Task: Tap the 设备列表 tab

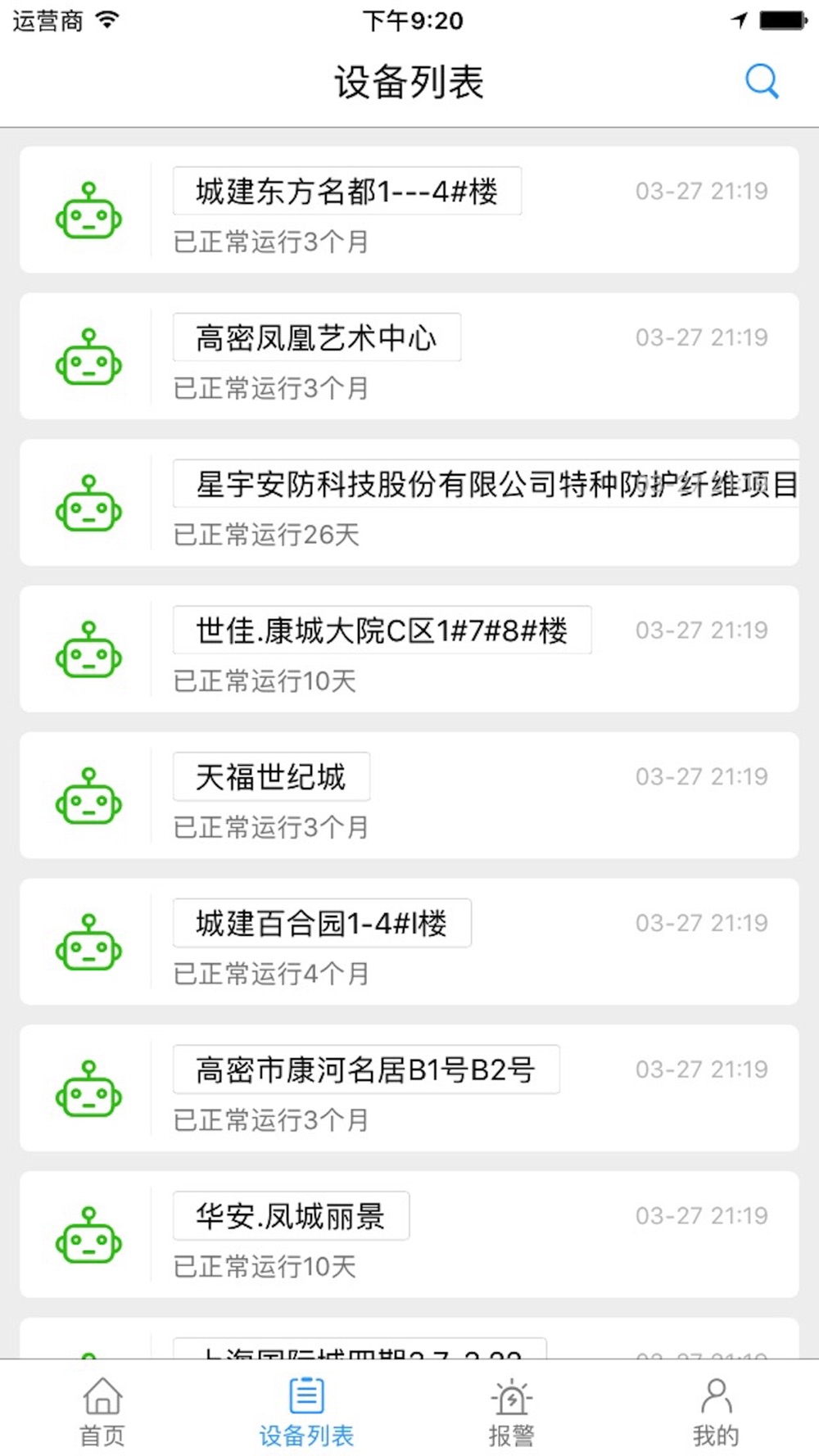Action: [306, 1409]
